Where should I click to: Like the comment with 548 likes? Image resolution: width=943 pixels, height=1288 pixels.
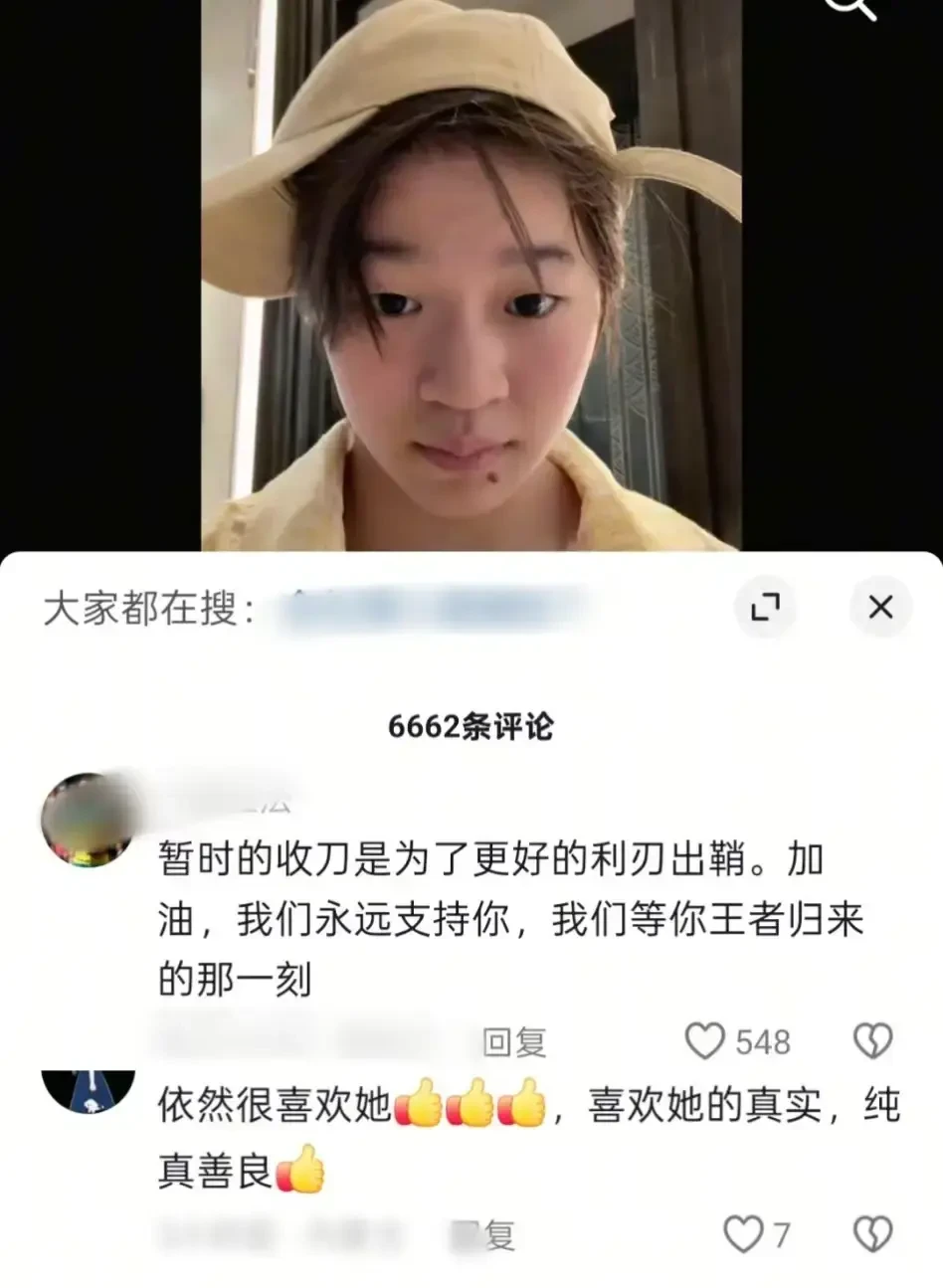[x=706, y=1041]
